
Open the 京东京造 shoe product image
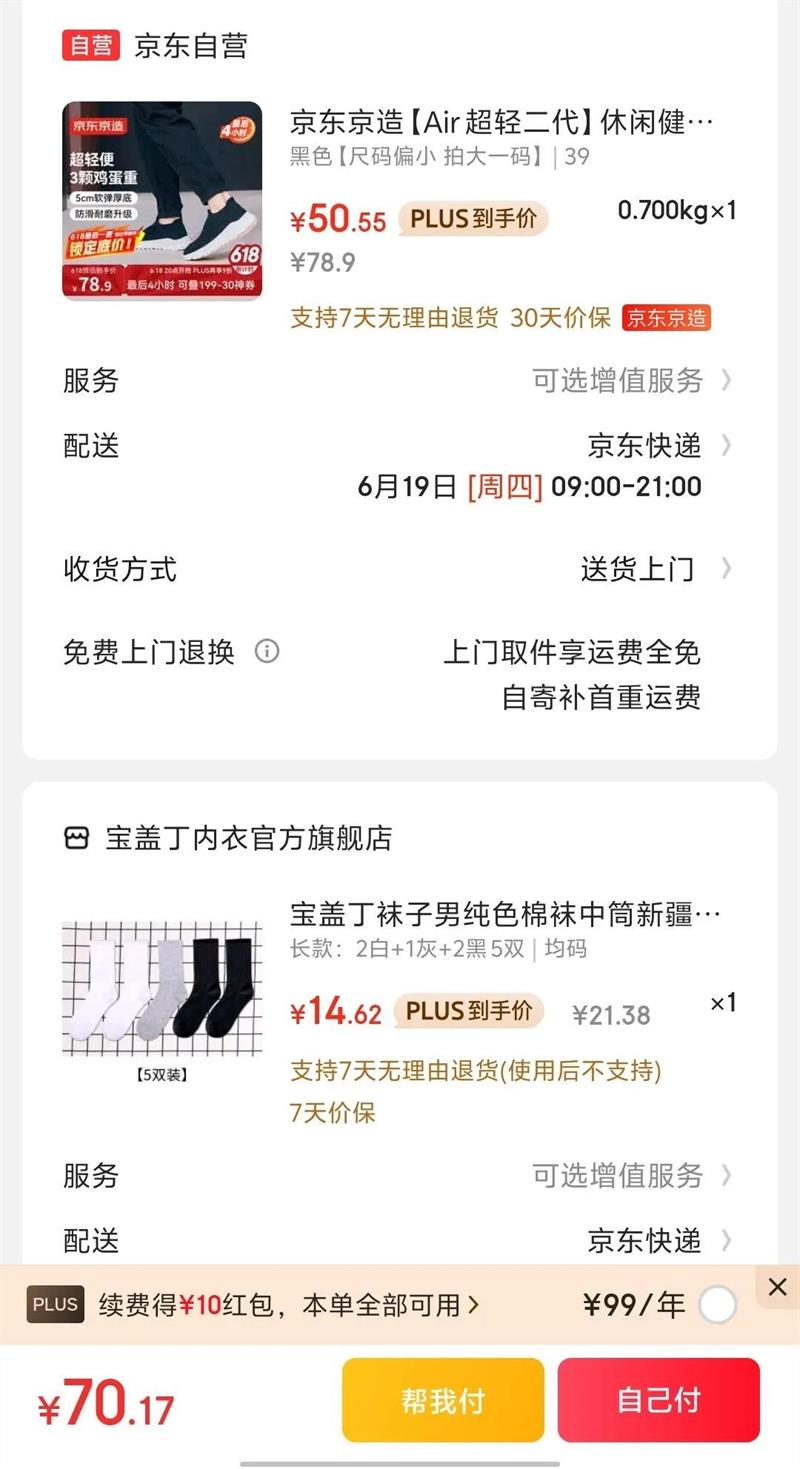[x=162, y=200]
